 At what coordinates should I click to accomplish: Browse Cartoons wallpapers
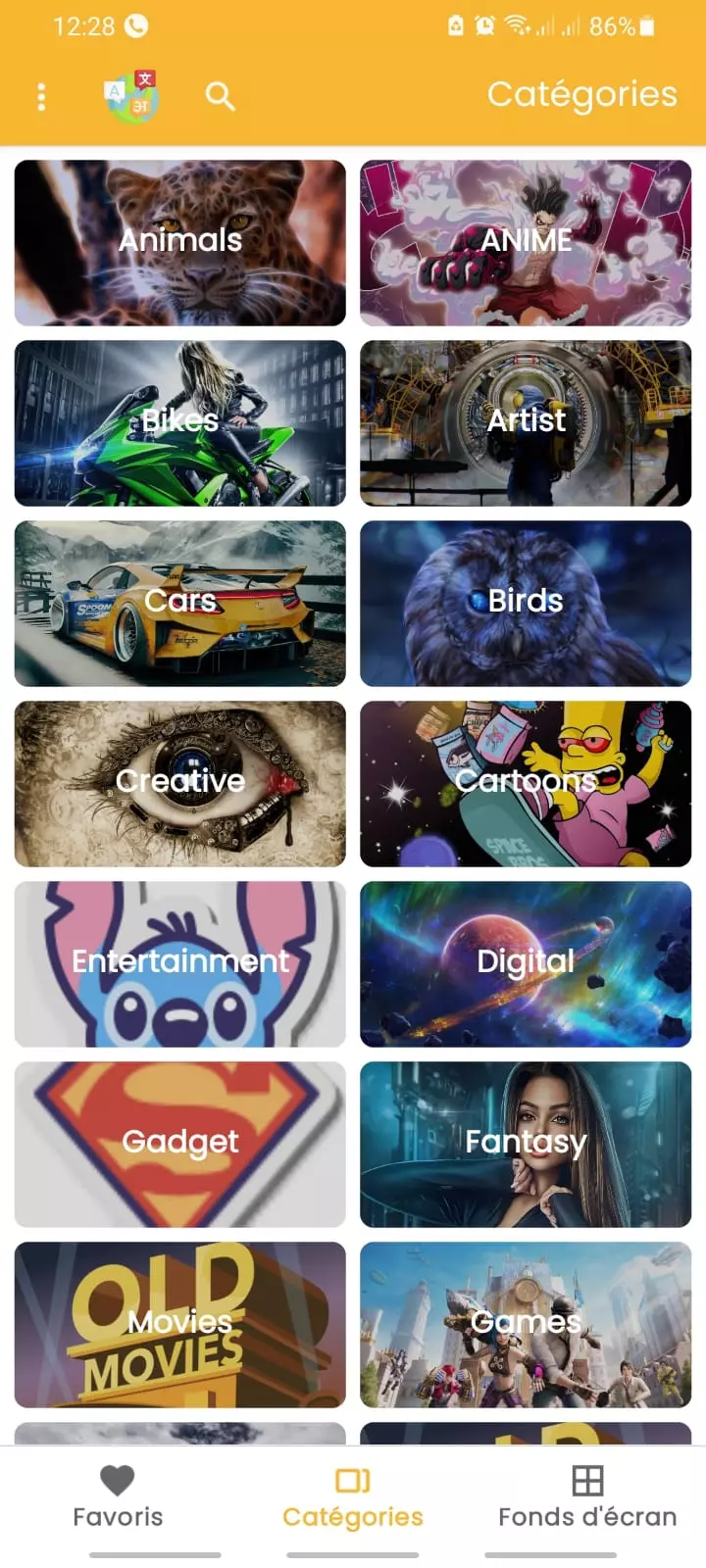[526, 783]
